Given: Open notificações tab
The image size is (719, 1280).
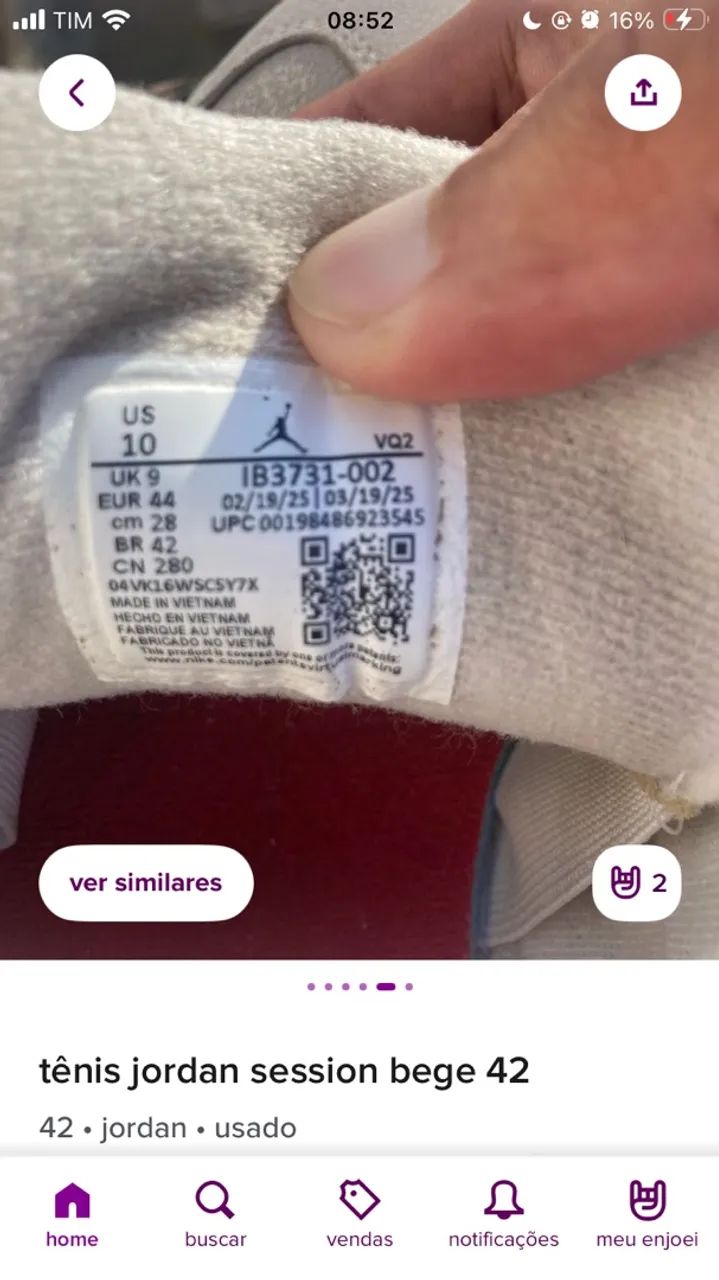Looking at the screenshot, I should (503, 1215).
